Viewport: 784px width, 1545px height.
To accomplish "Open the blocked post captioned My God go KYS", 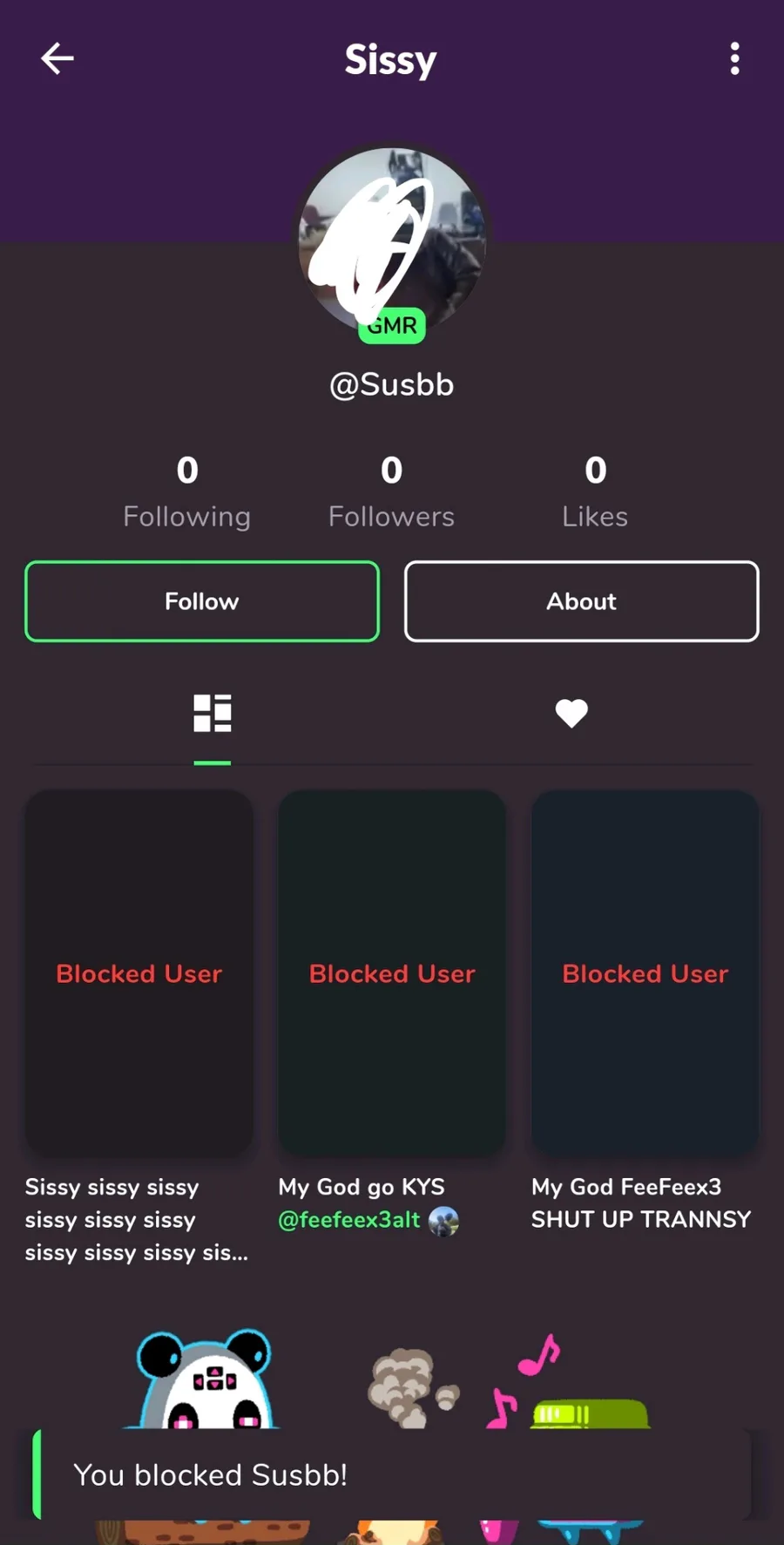I will point(392,973).
